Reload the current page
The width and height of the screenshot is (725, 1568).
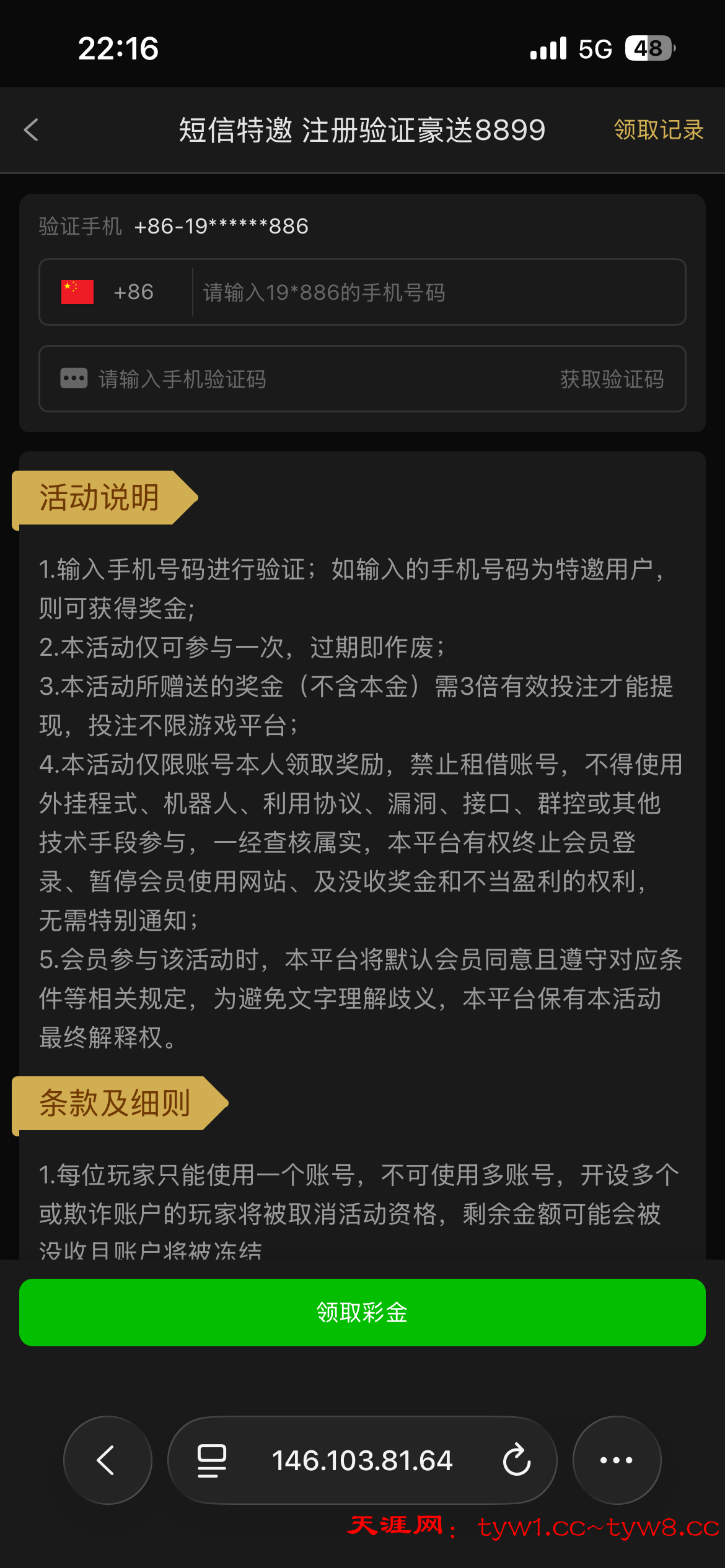516,1460
